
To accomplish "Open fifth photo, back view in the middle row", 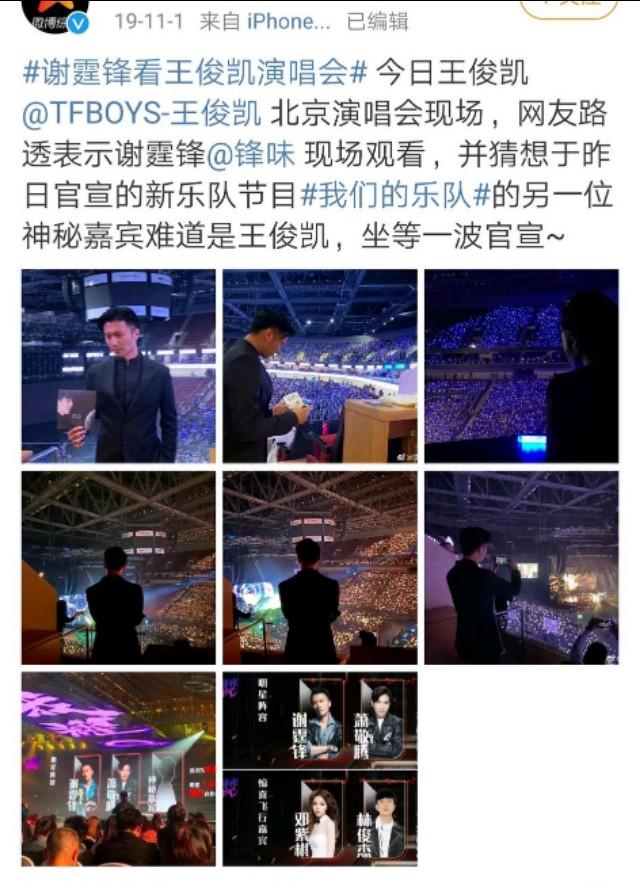I will point(320,567).
